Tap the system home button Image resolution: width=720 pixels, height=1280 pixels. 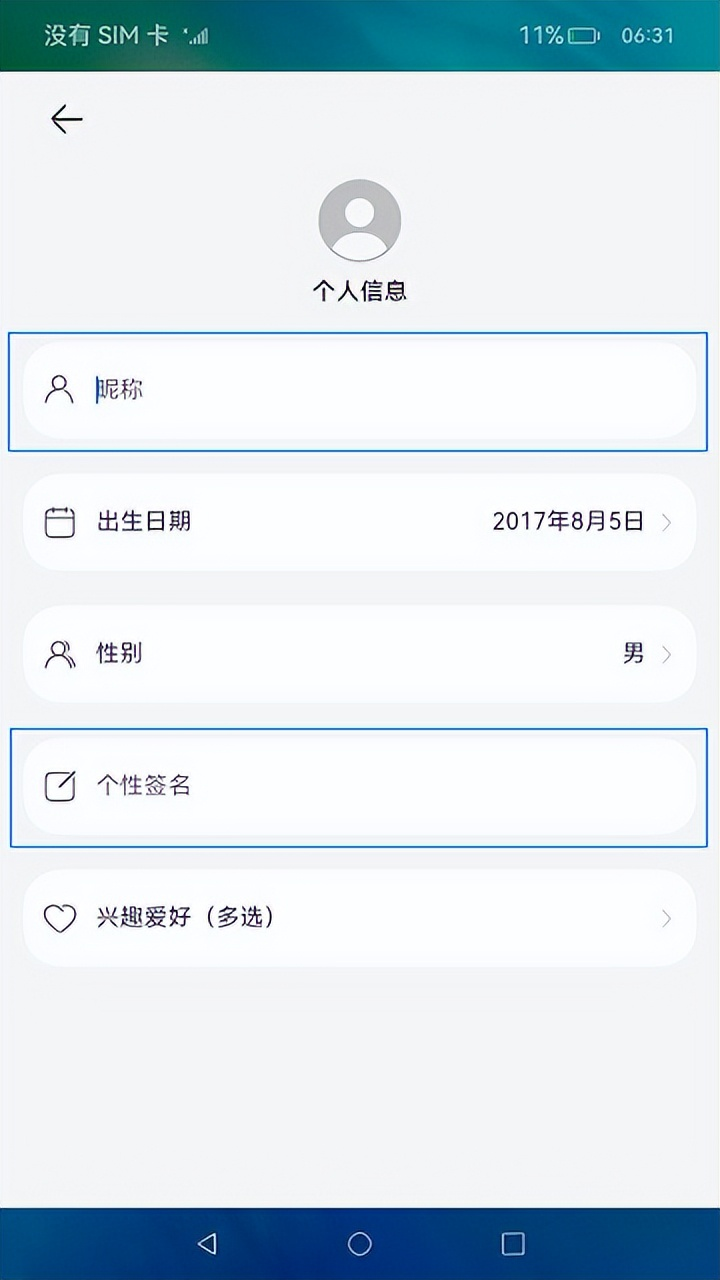tap(359, 1243)
